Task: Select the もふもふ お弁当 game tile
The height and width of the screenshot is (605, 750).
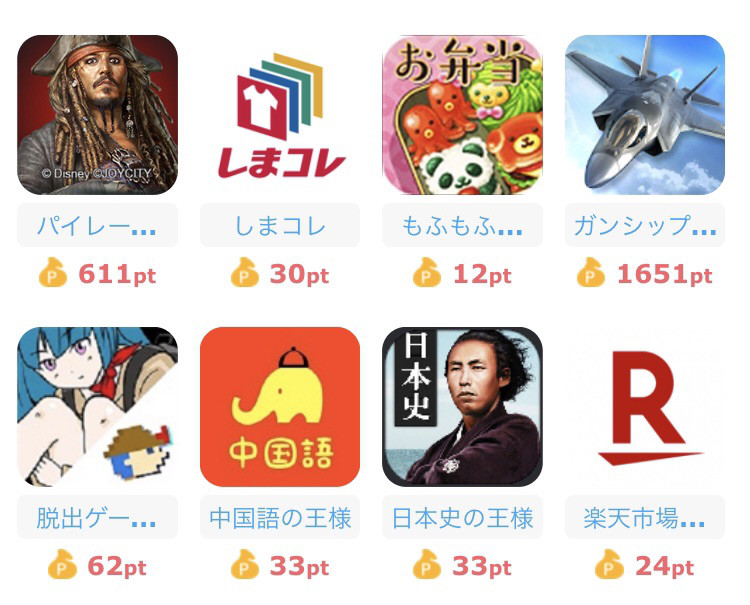Action: [x=462, y=115]
